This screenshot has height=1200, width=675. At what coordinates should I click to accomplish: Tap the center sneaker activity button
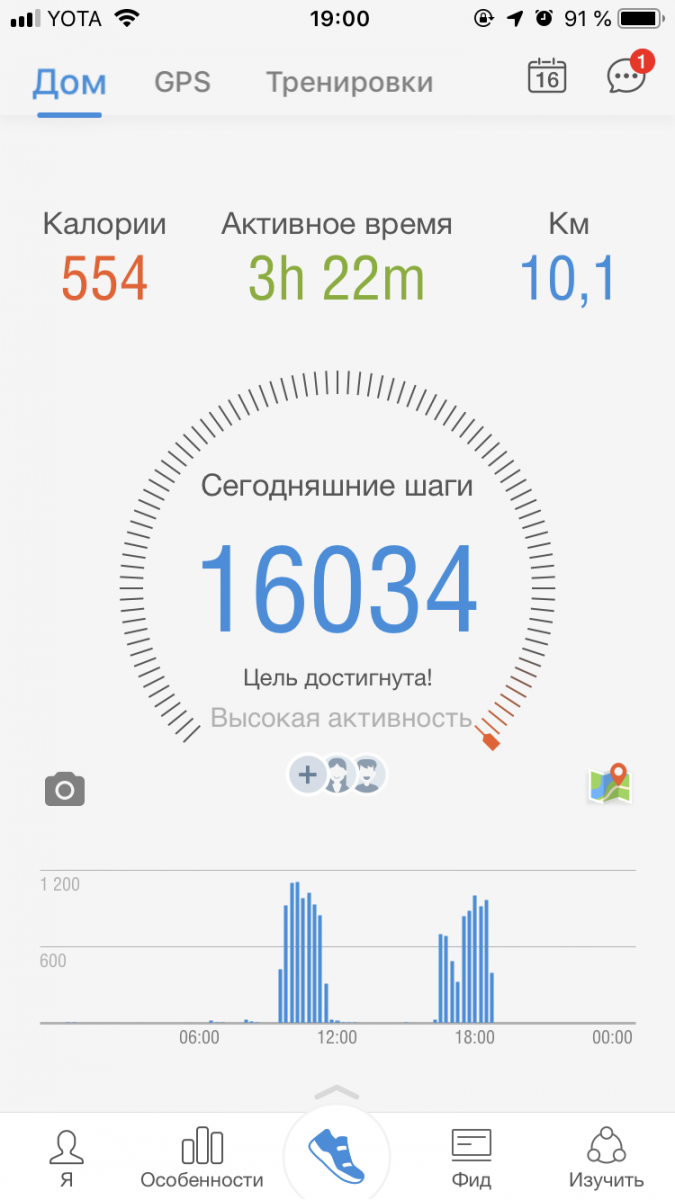click(337, 1157)
